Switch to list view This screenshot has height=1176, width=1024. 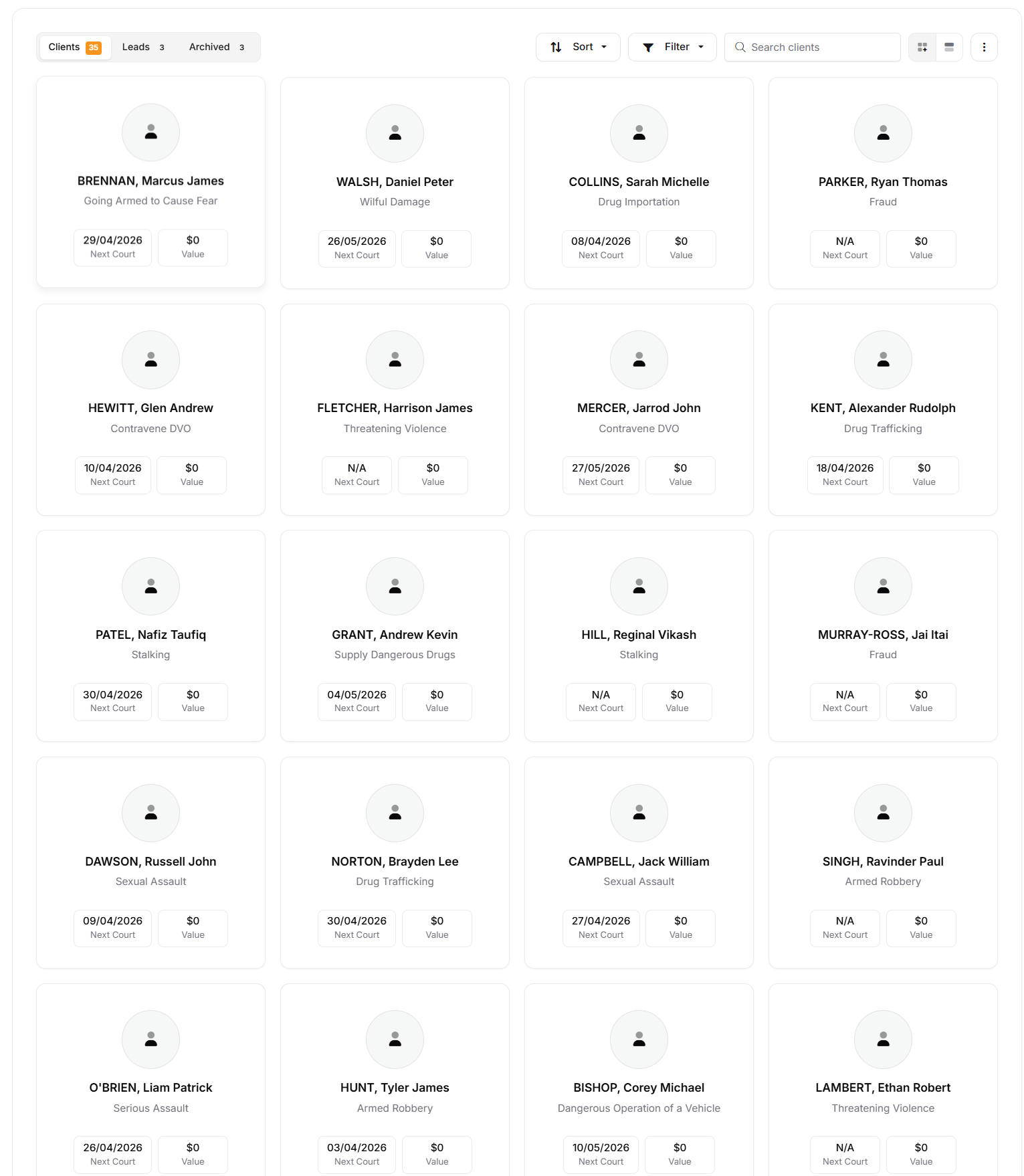949,47
